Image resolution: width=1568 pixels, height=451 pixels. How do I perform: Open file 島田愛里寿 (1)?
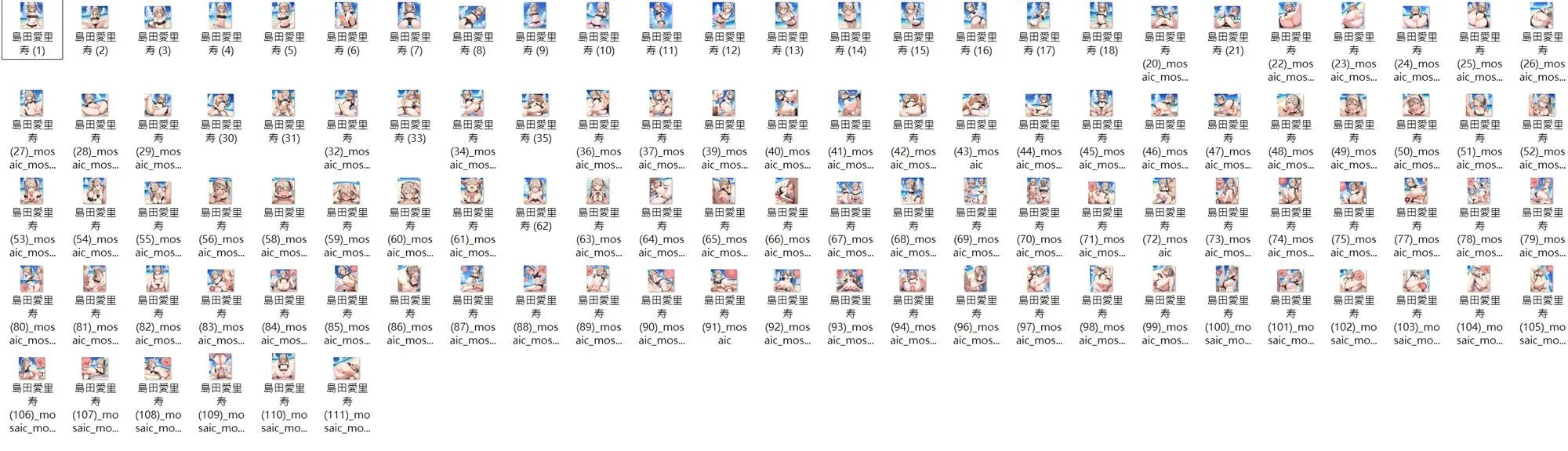[32, 16]
